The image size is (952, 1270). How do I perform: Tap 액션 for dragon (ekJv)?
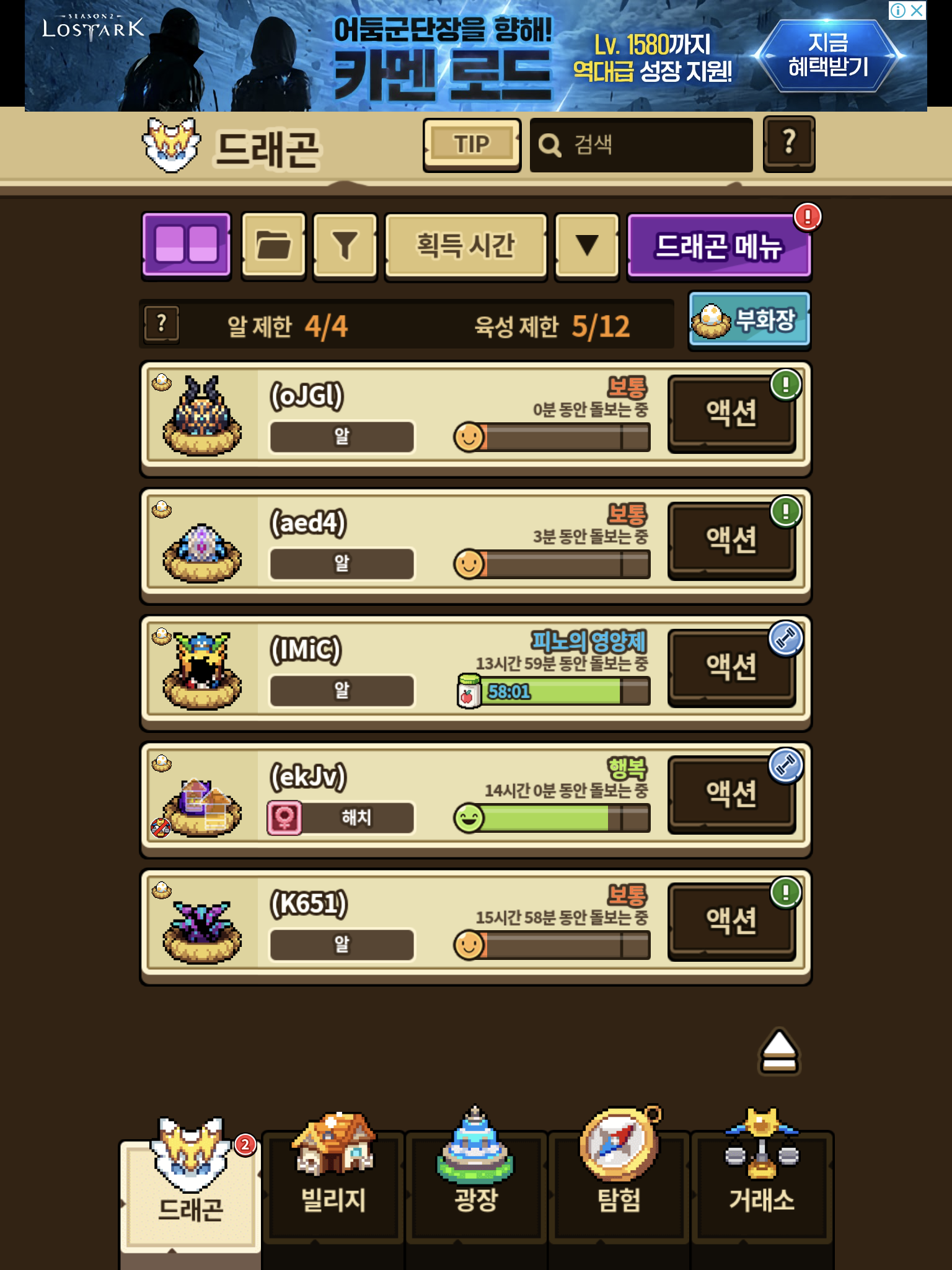coord(731,794)
